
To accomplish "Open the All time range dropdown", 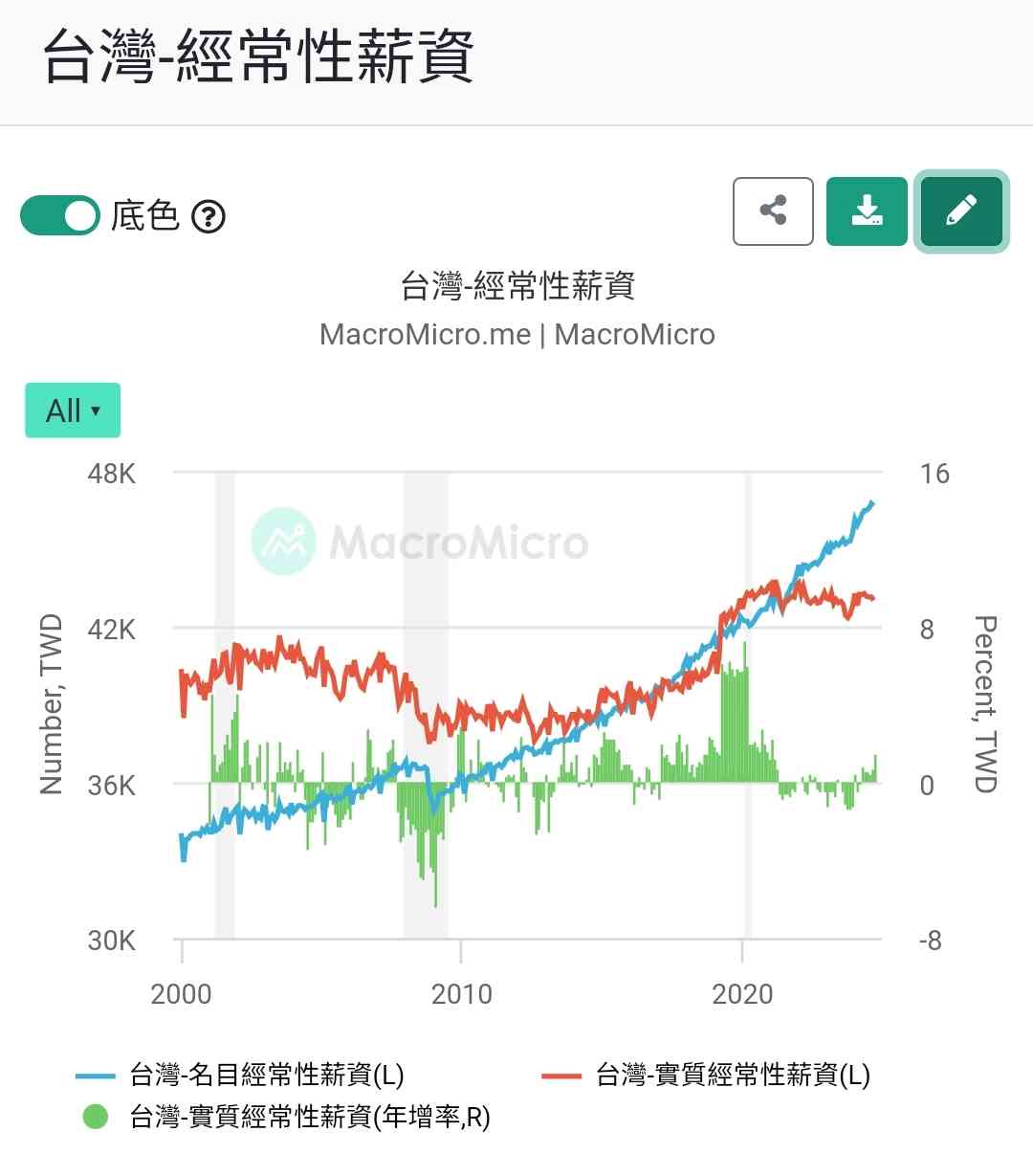I will click(x=73, y=410).
